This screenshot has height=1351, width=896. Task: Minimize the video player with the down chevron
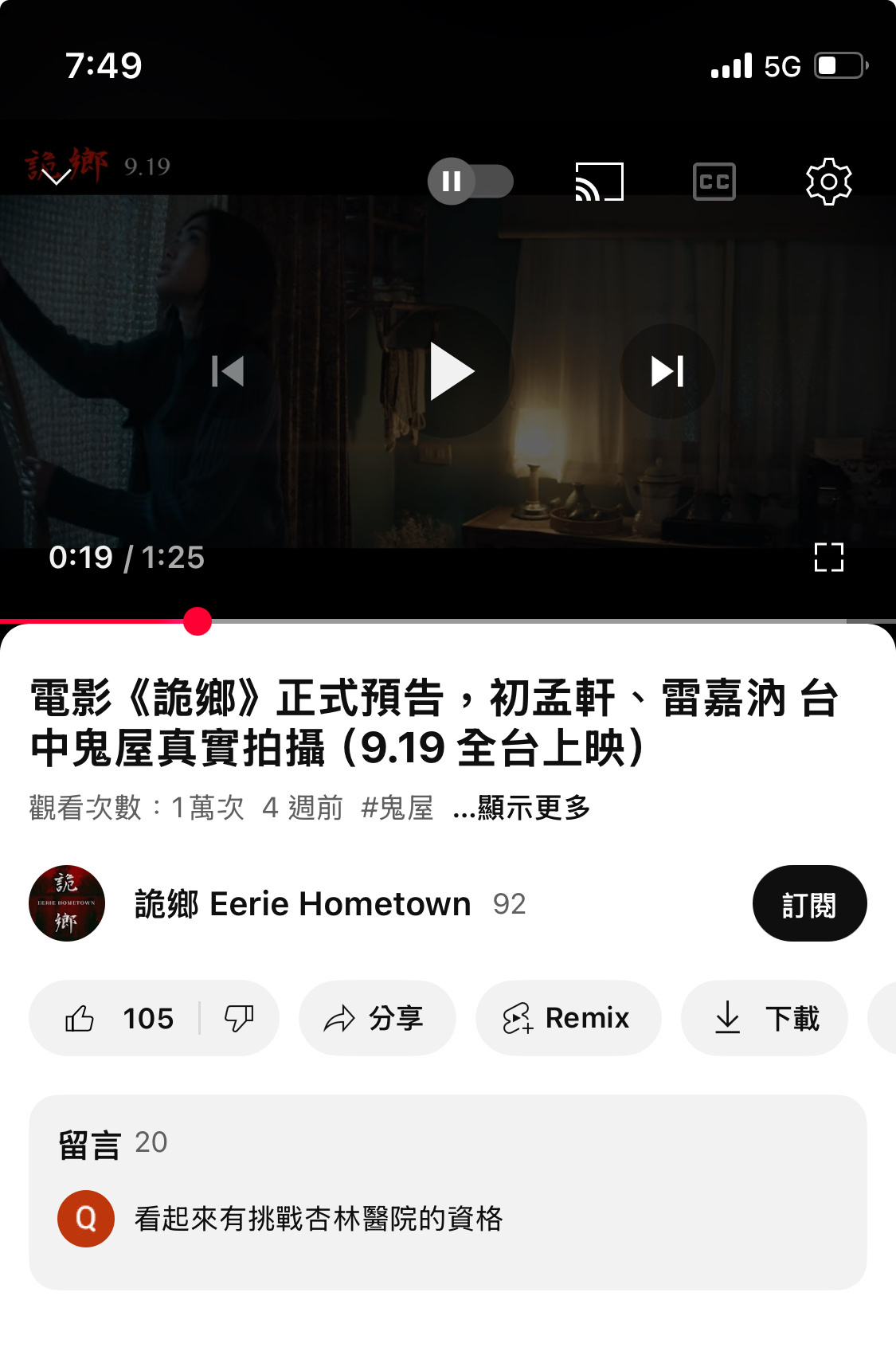[56, 178]
